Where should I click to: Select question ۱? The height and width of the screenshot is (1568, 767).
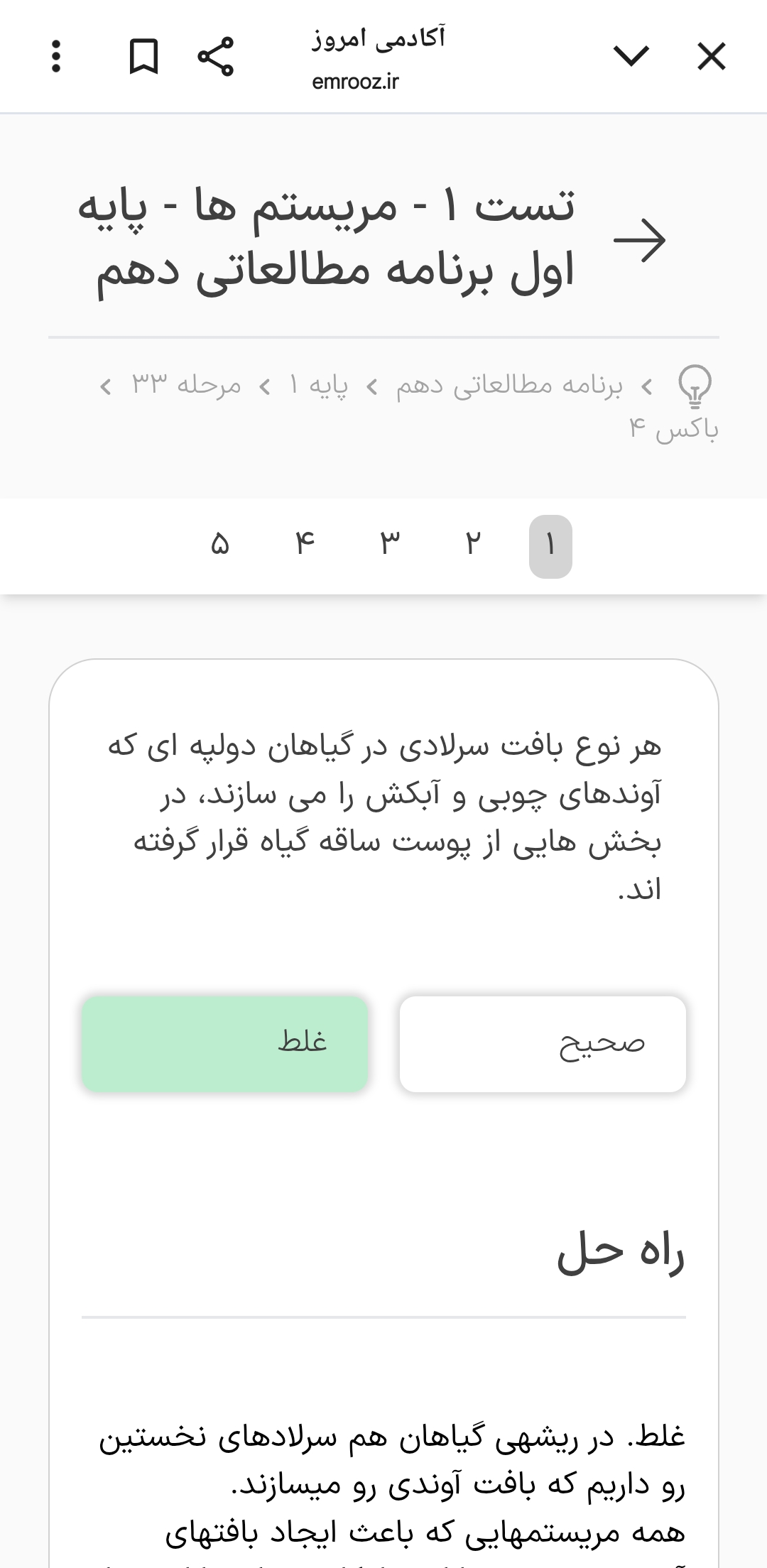(550, 546)
